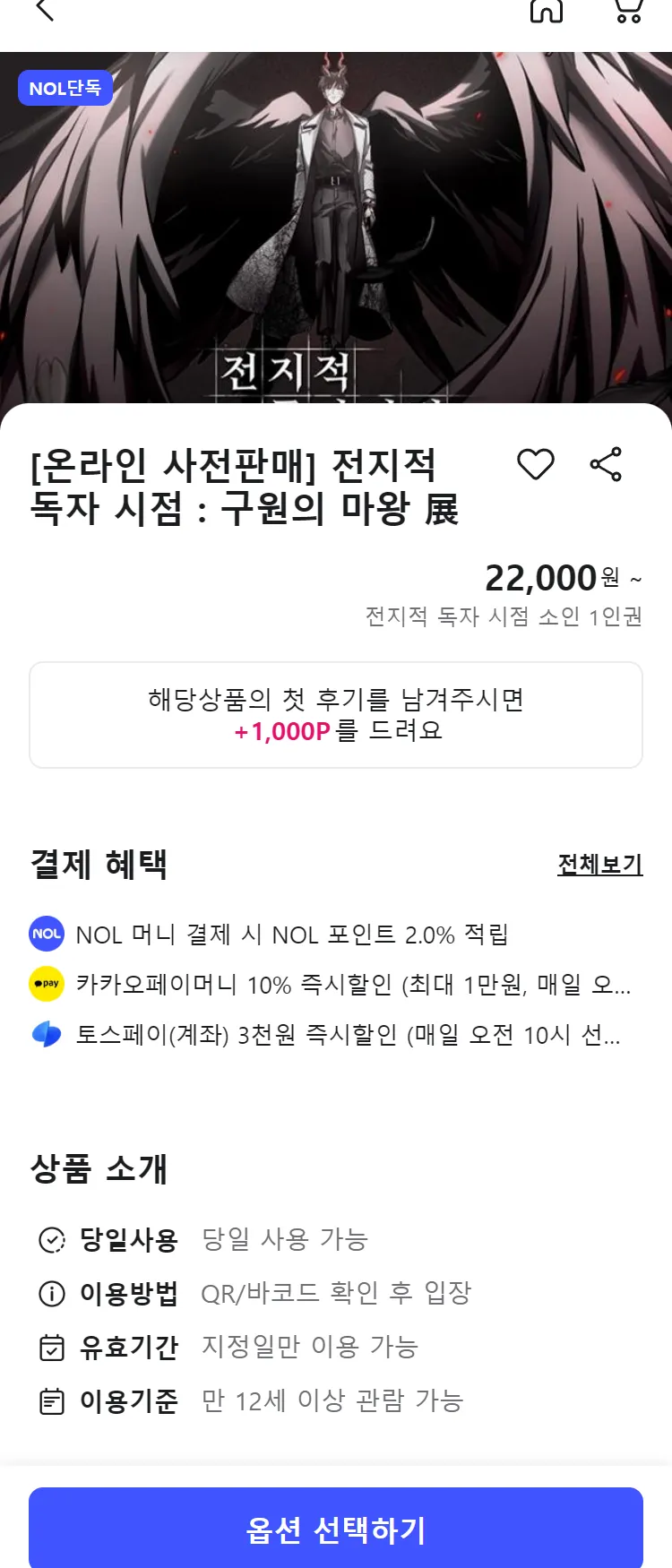Open the shopping cart icon
Screen dimensions: 672x1568
(x=627, y=13)
